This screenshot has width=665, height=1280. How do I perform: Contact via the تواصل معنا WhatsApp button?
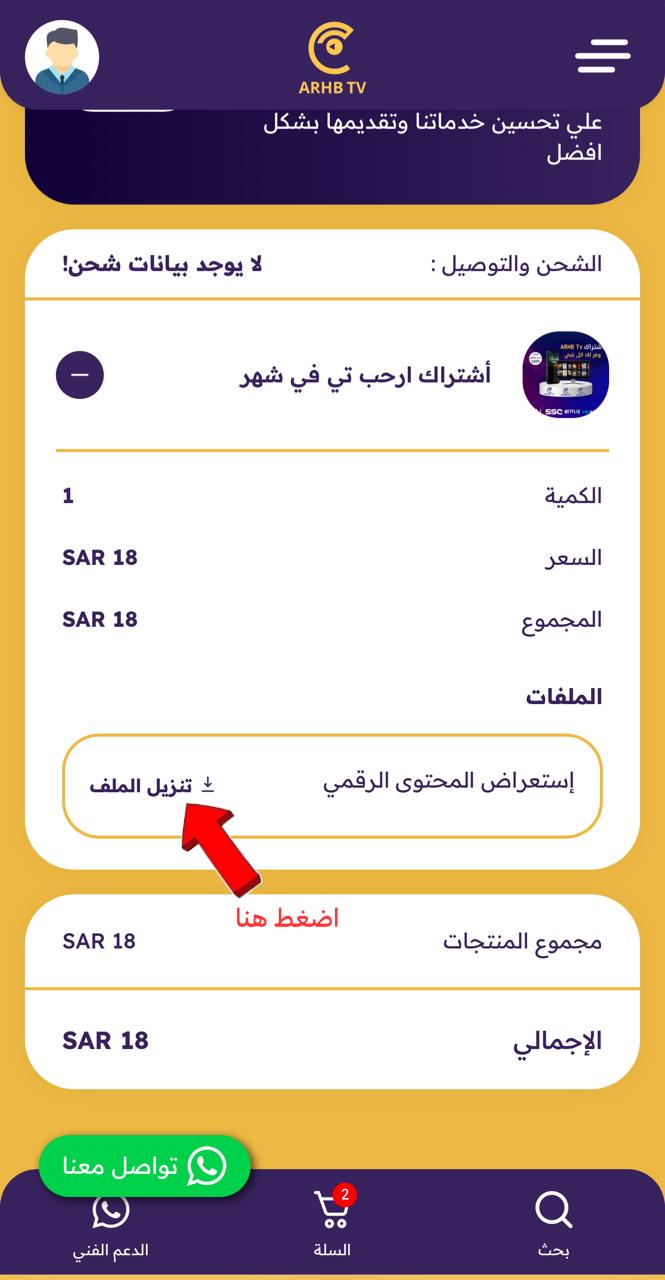(145, 1165)
